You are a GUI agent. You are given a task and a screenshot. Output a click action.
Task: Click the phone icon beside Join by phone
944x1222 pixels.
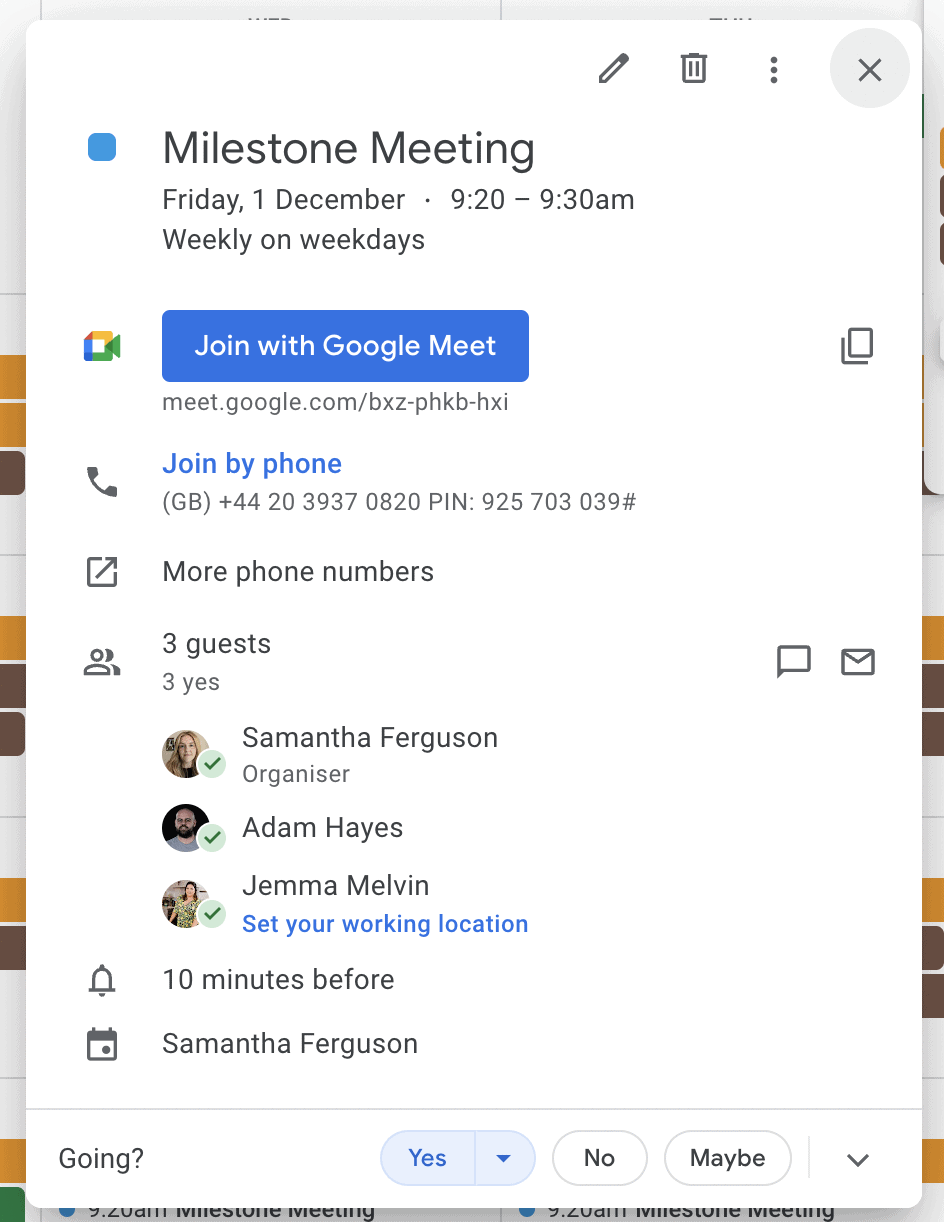[101, 483]
